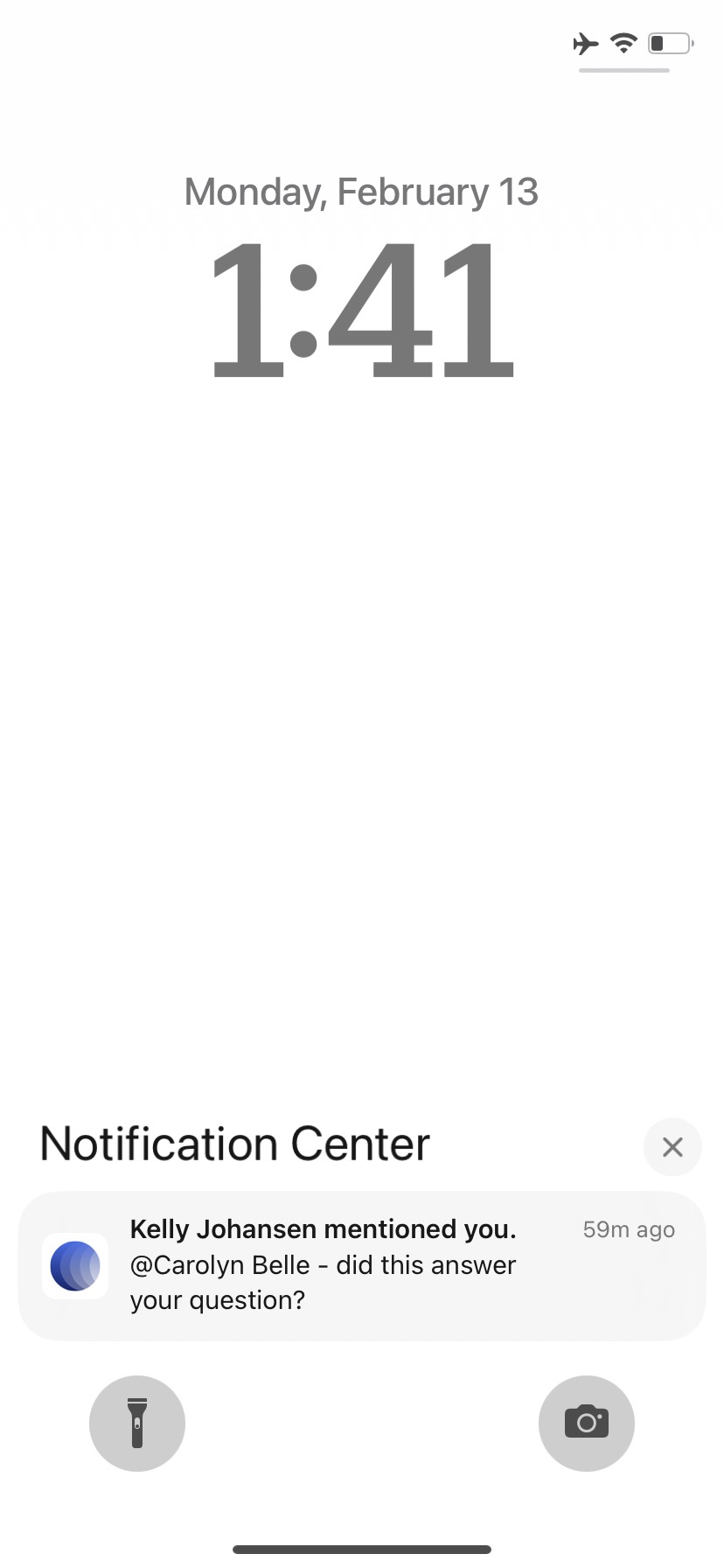724x1568 pixels.
Task: Open the camera shortcut
Action: point(587,1424)
